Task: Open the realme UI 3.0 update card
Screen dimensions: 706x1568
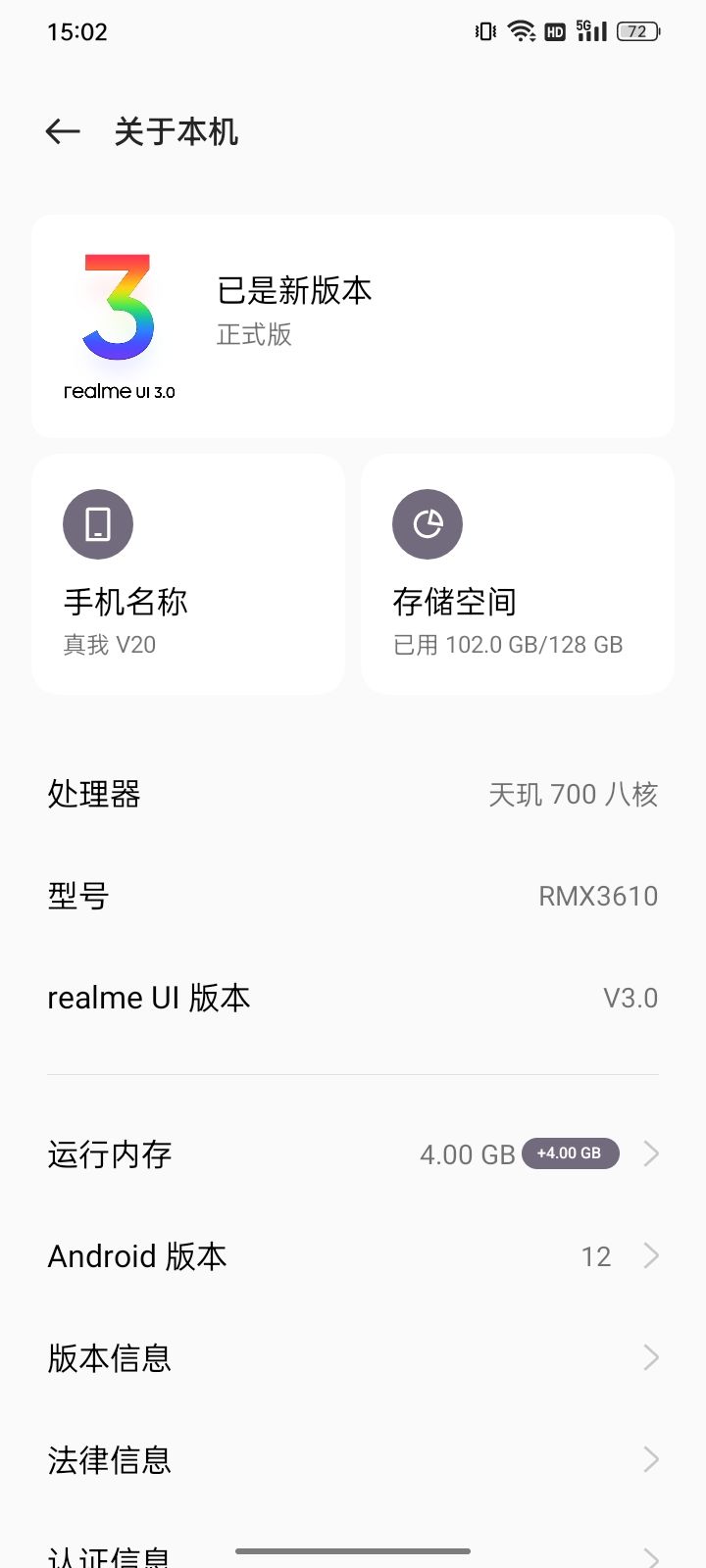Action: (353, 326)
